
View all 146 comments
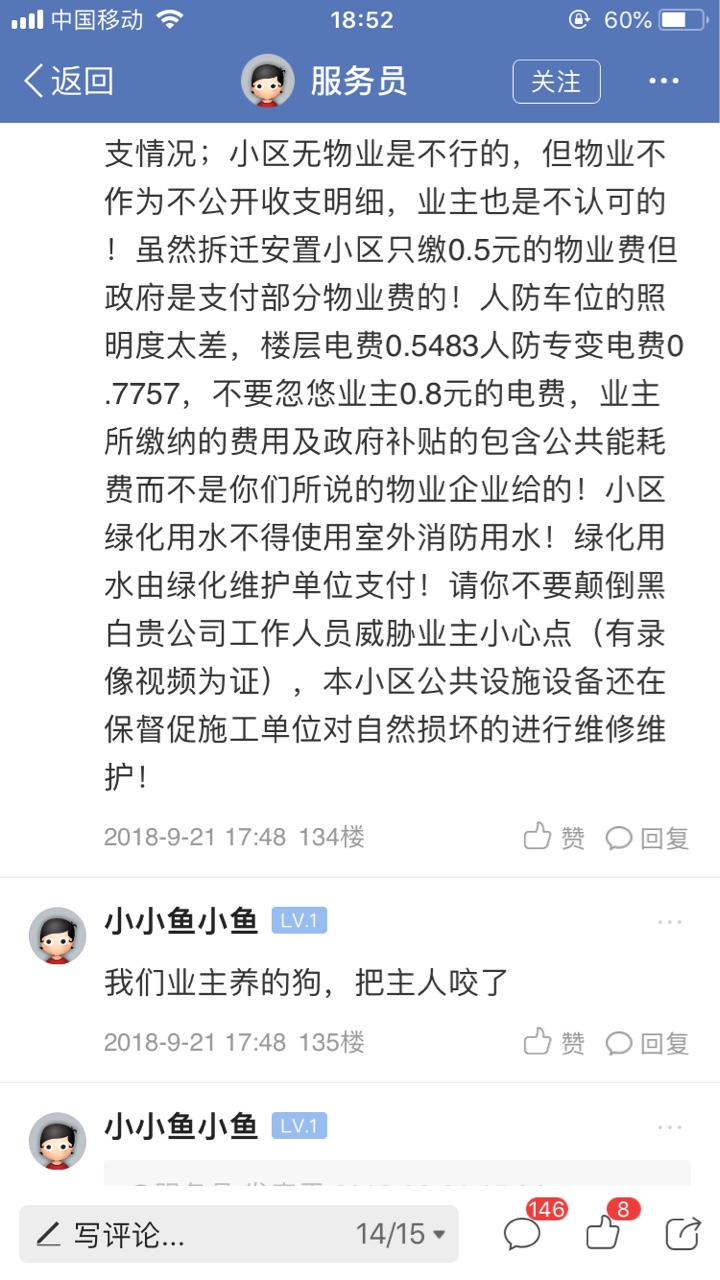point(524,1232)
